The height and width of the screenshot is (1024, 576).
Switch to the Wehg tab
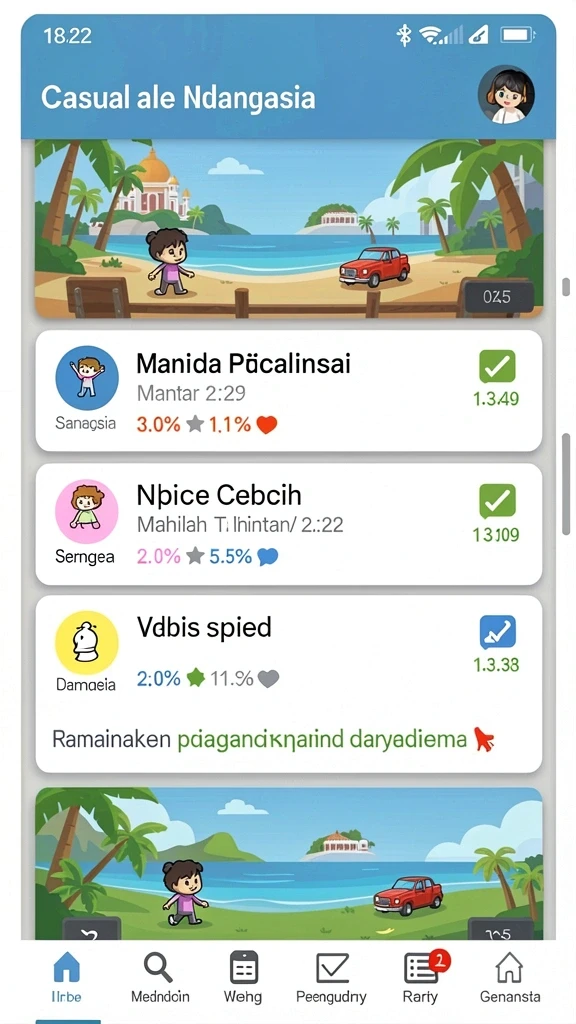[244, 977]
